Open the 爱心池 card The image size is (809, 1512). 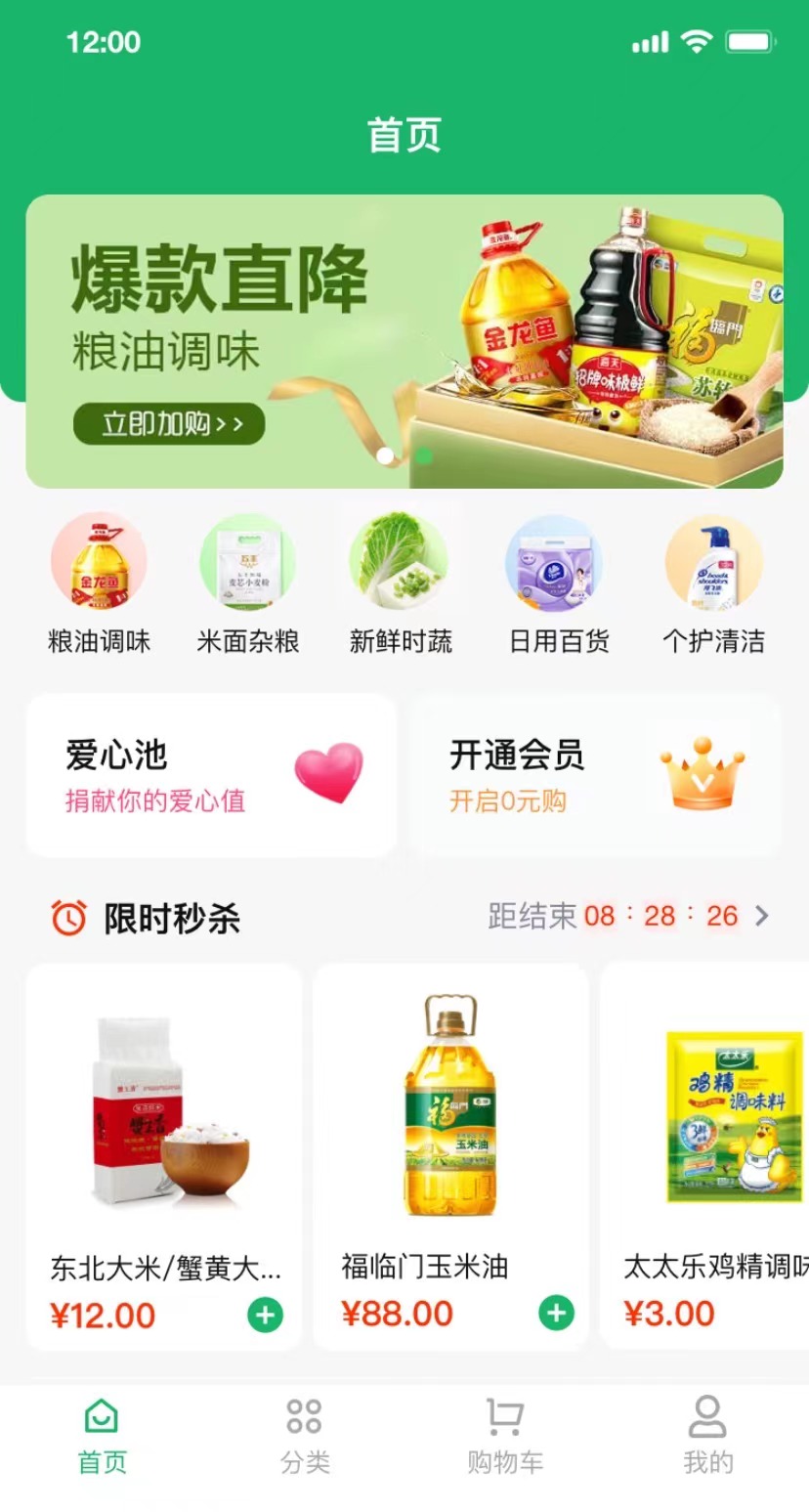(x=211, y=775)
